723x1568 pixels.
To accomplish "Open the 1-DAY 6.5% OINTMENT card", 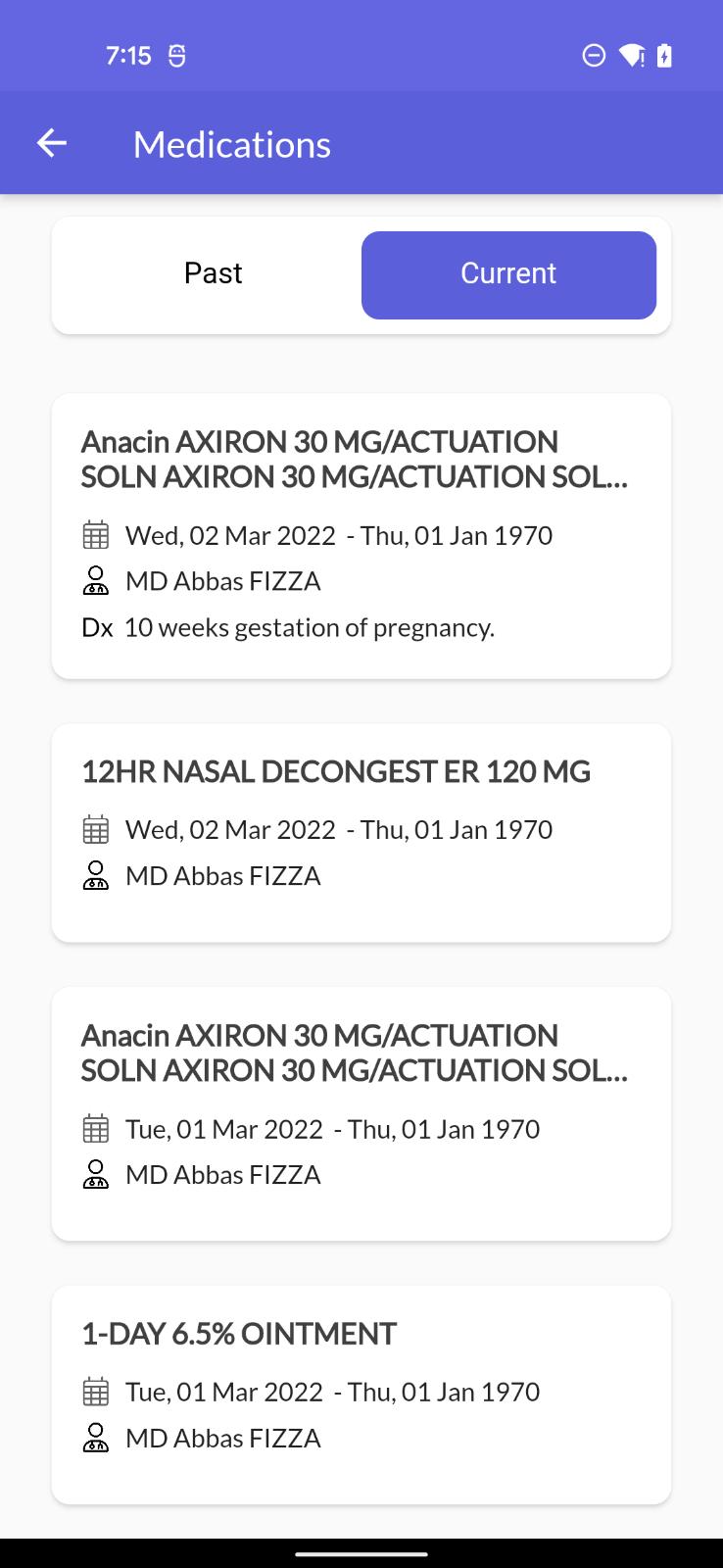I will (x=361, y=1395).
